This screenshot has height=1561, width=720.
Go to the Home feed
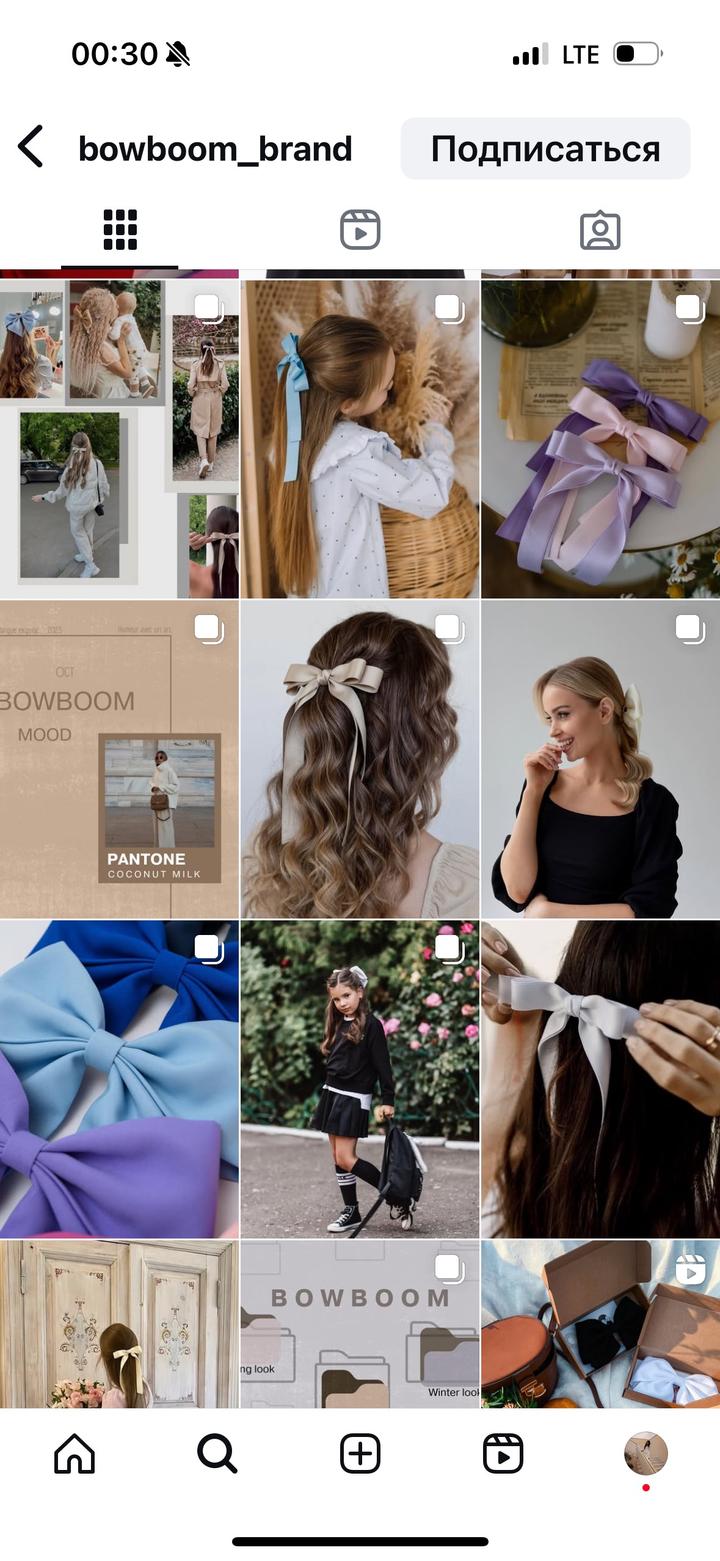pos(74,1453)
